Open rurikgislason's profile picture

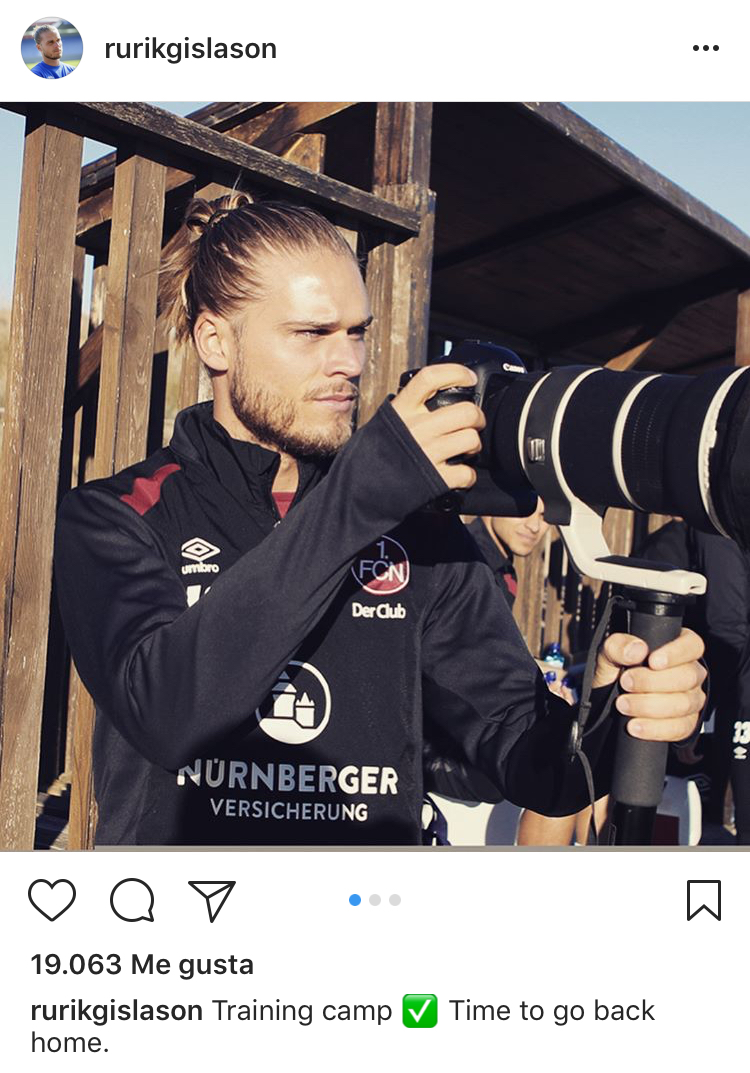click(51, 48)
